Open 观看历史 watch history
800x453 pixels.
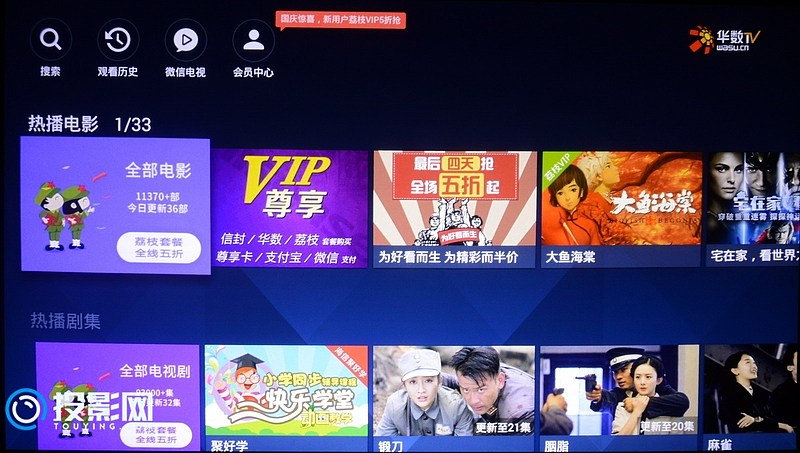pyautogui.click(x=118, y=41)
